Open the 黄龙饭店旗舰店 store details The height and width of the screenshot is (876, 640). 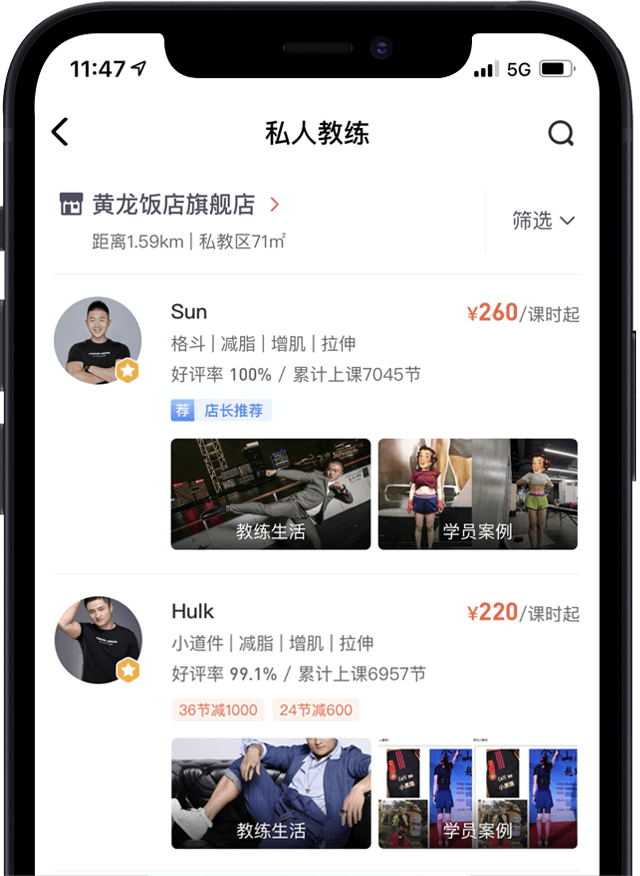pyautogui.click(x=170, y=204)
